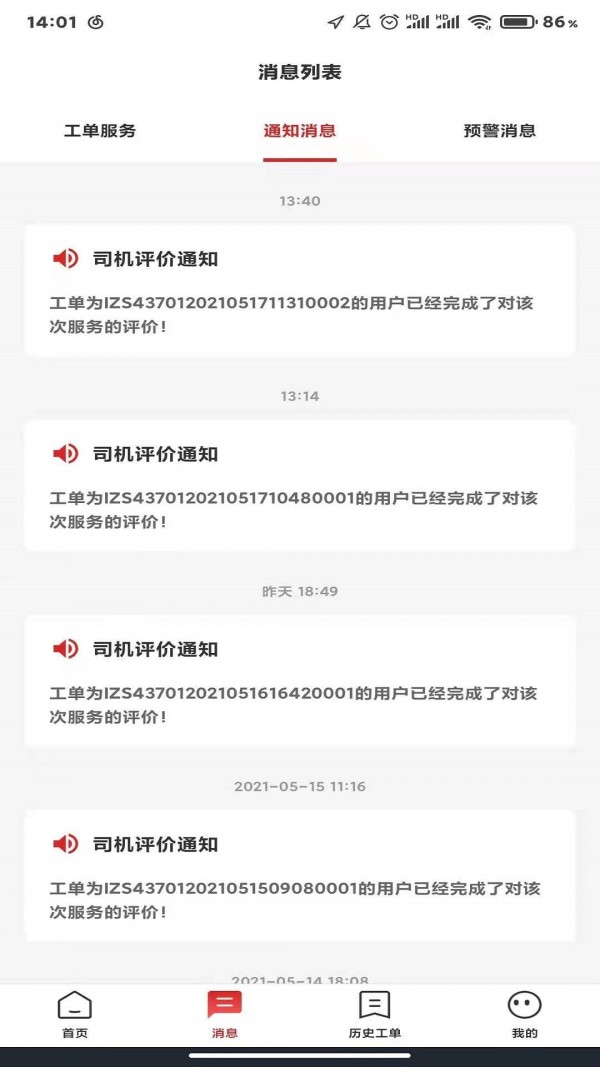Open notification for order IZS437012021051509080001

pyautogui.click(x=300, y=875)
